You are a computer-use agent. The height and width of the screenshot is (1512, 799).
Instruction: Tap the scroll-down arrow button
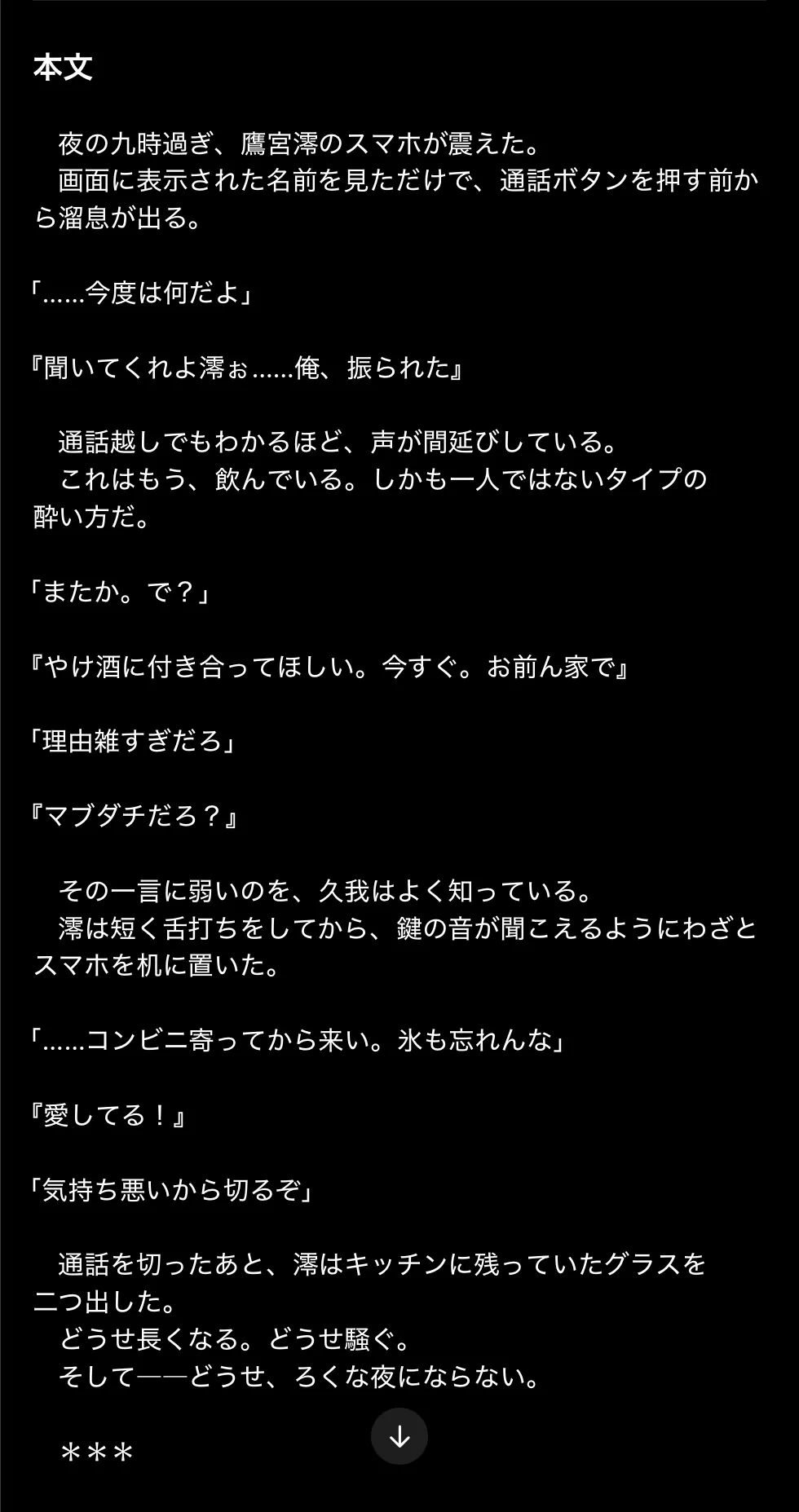click(399, 1436)
